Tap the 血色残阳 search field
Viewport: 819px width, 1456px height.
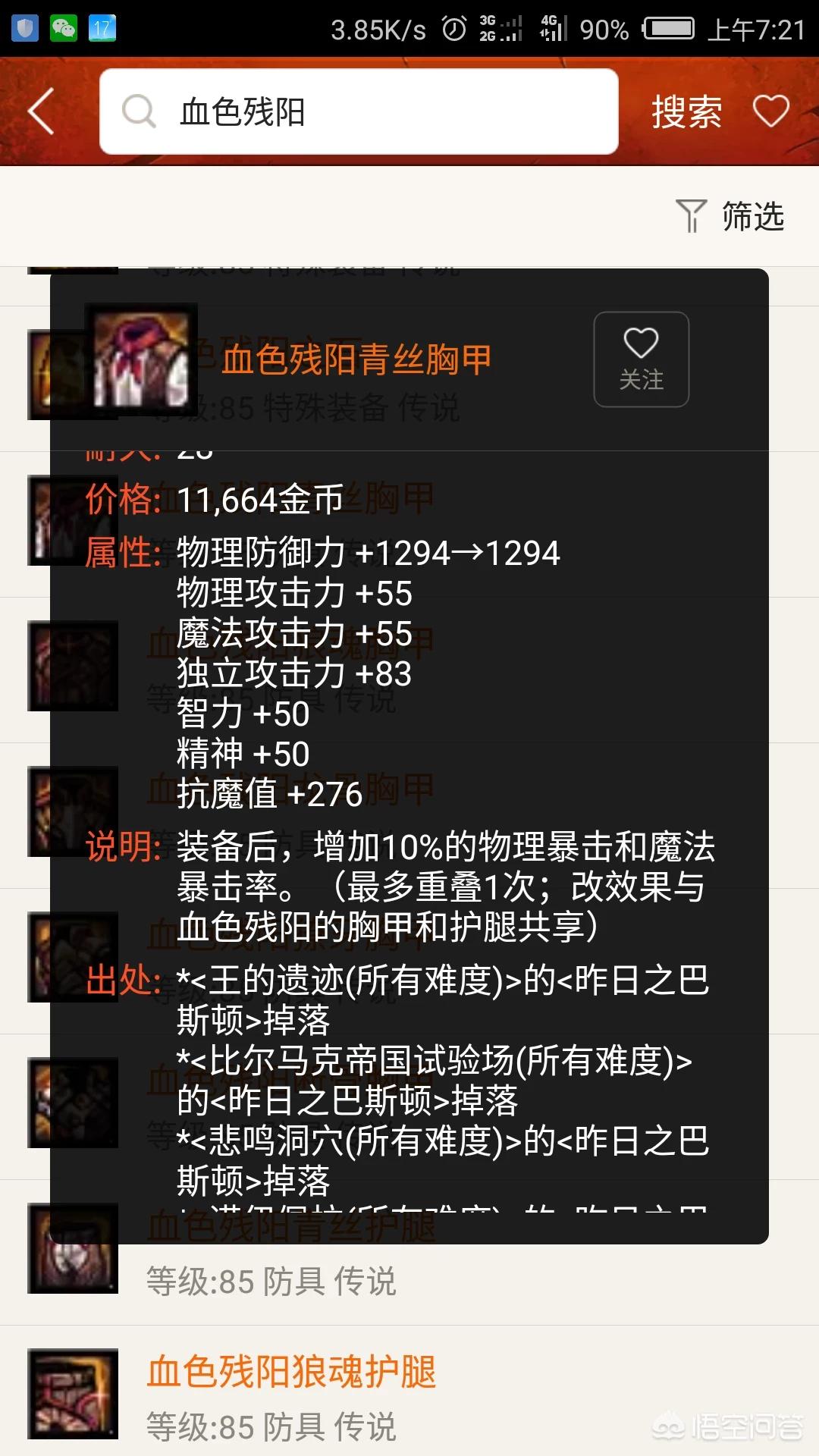tap(359, 111)
